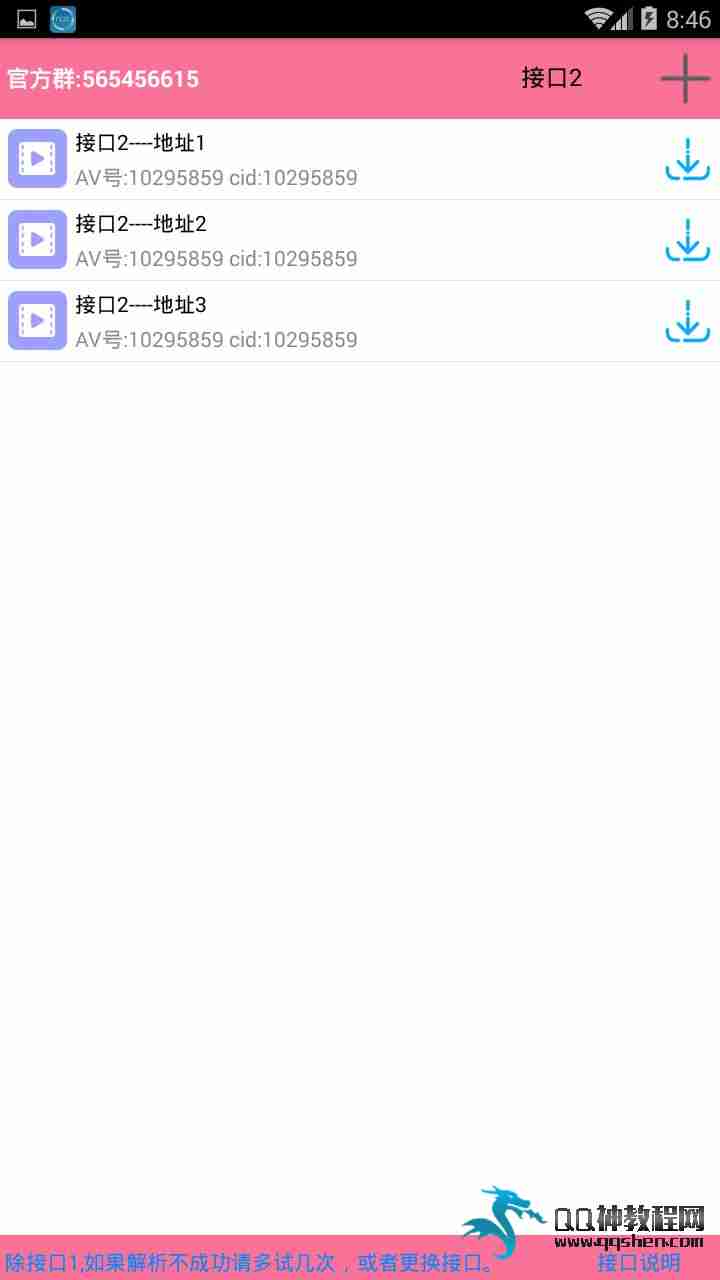The height and width of the screenshot is (1280, 720).
Task: Open the 接口2----地址2 video row
Action: [x=300, y=241]
